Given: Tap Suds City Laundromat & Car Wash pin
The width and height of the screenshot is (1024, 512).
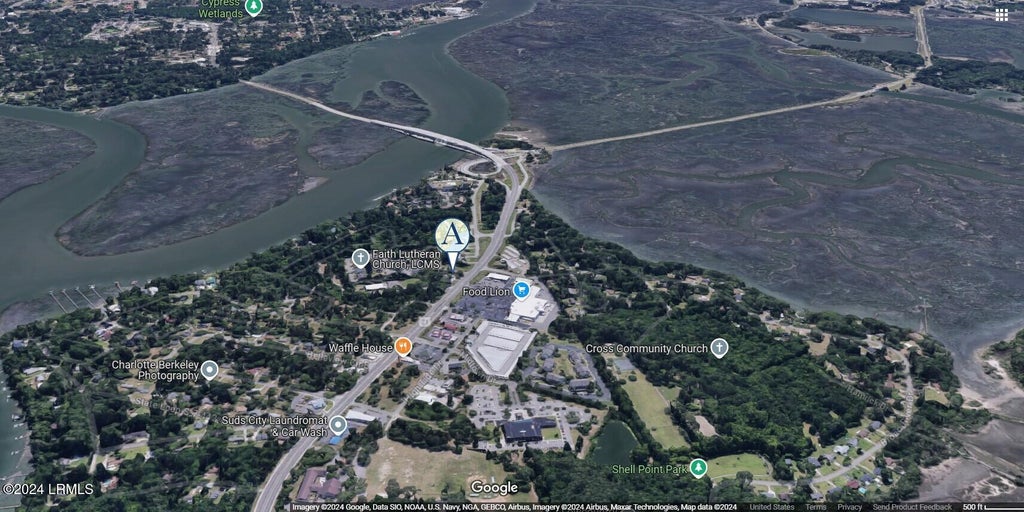Looking at the screenshot, I should click(x=338, y=425).
